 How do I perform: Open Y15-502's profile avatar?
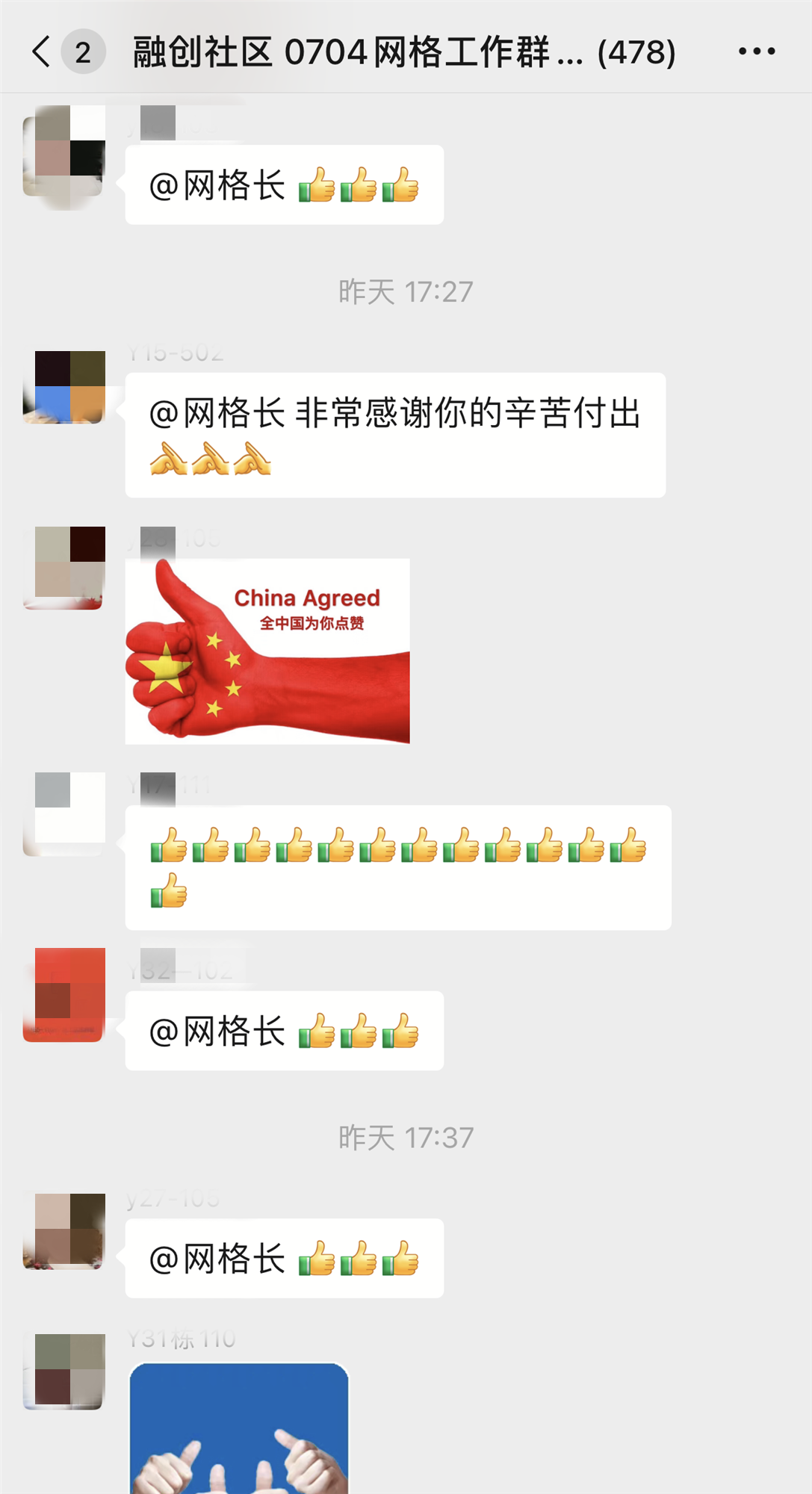(65, 387)
